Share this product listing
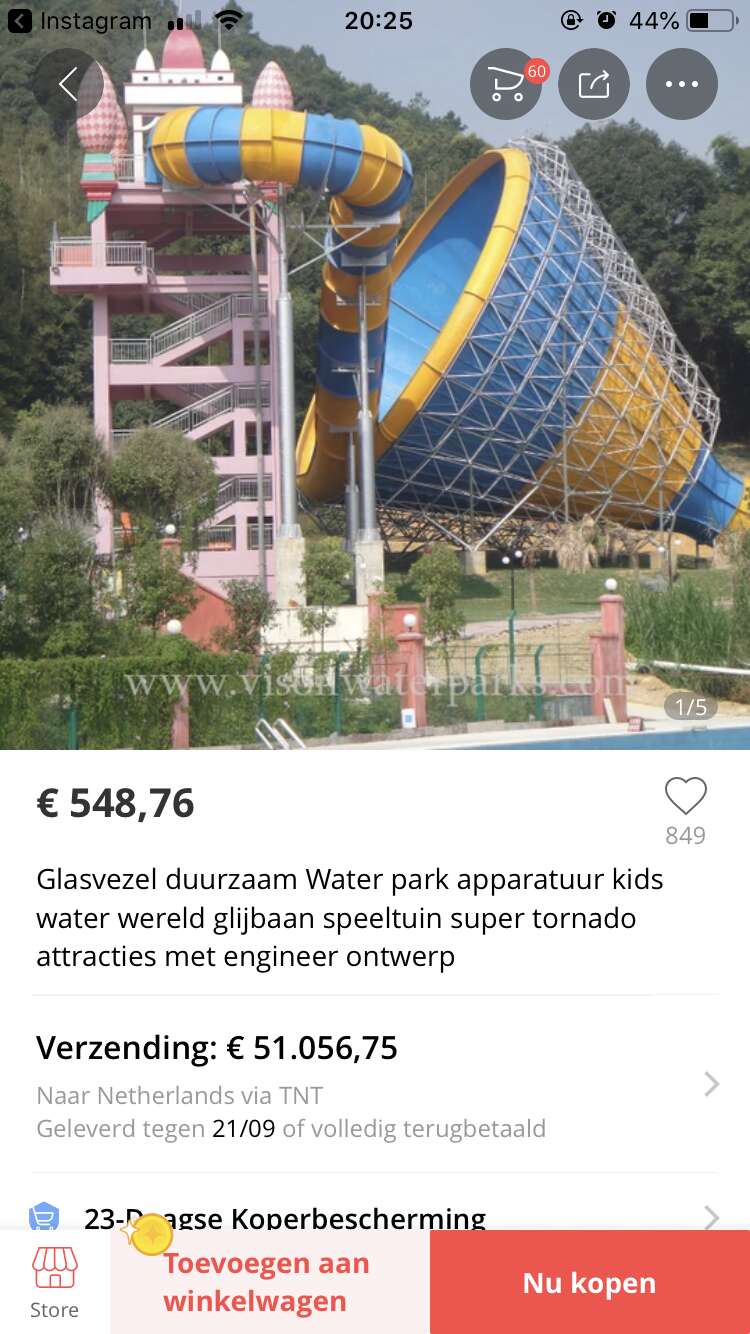 pyautogui.click(x=594, y=85)
